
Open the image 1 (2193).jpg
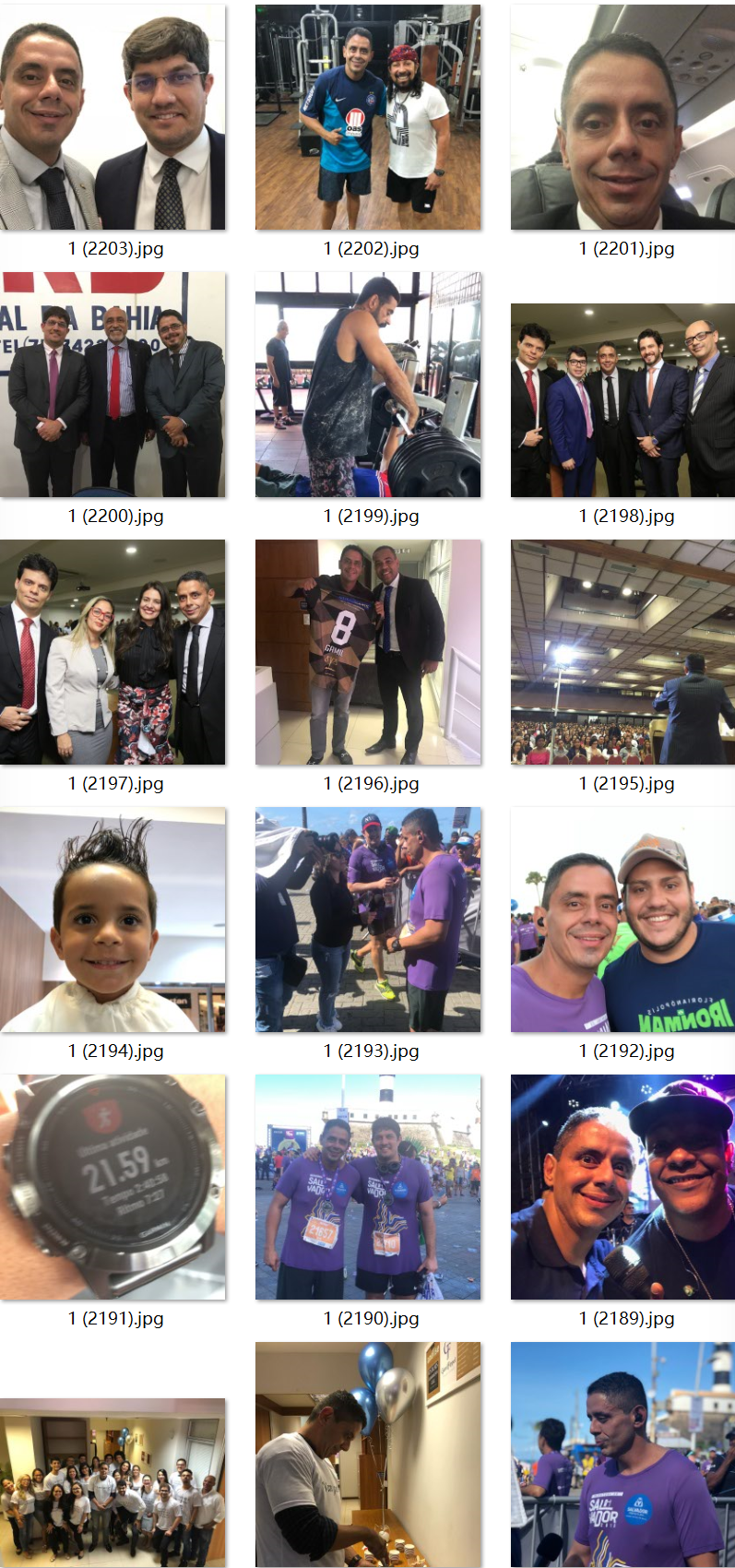(x=368, y=920)
